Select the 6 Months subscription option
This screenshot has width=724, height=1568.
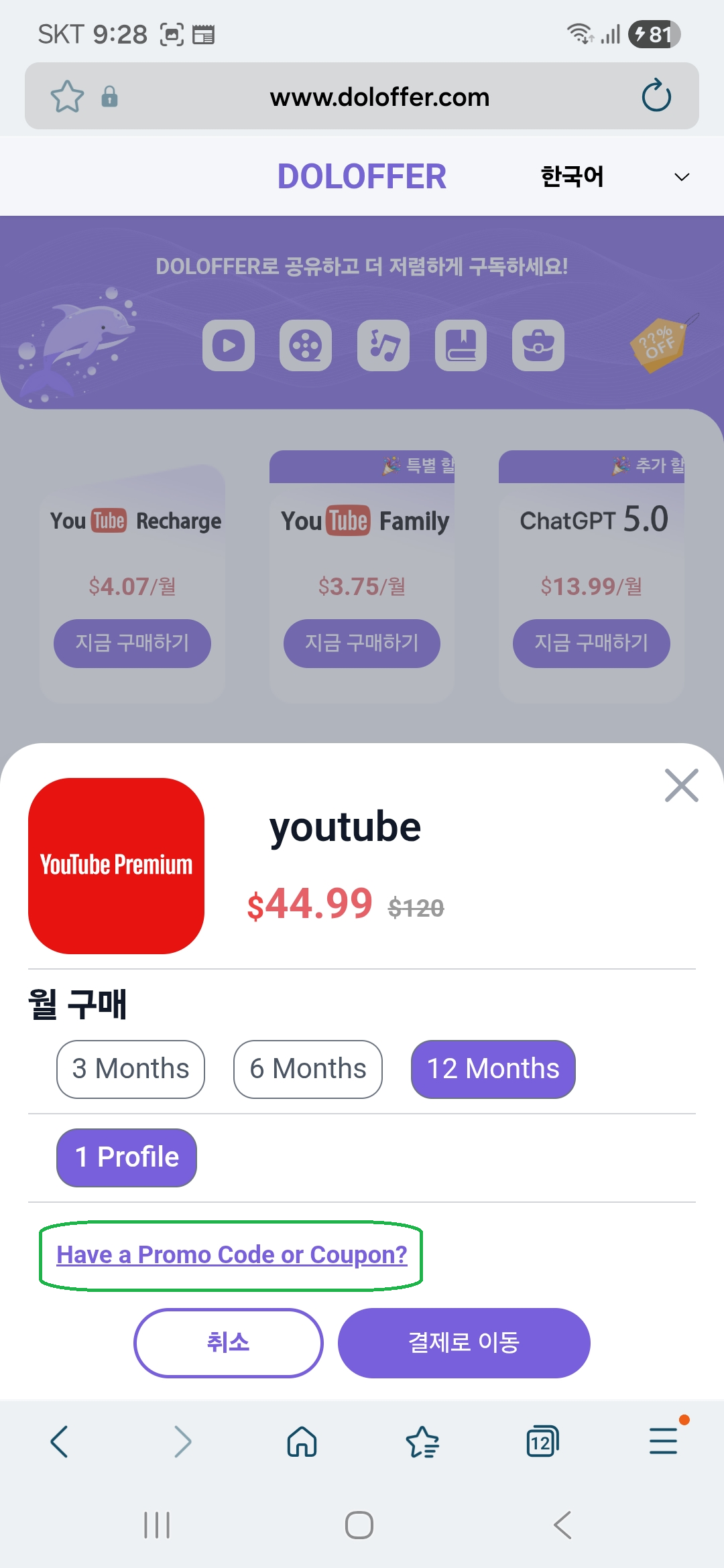tap(307, 1069)
